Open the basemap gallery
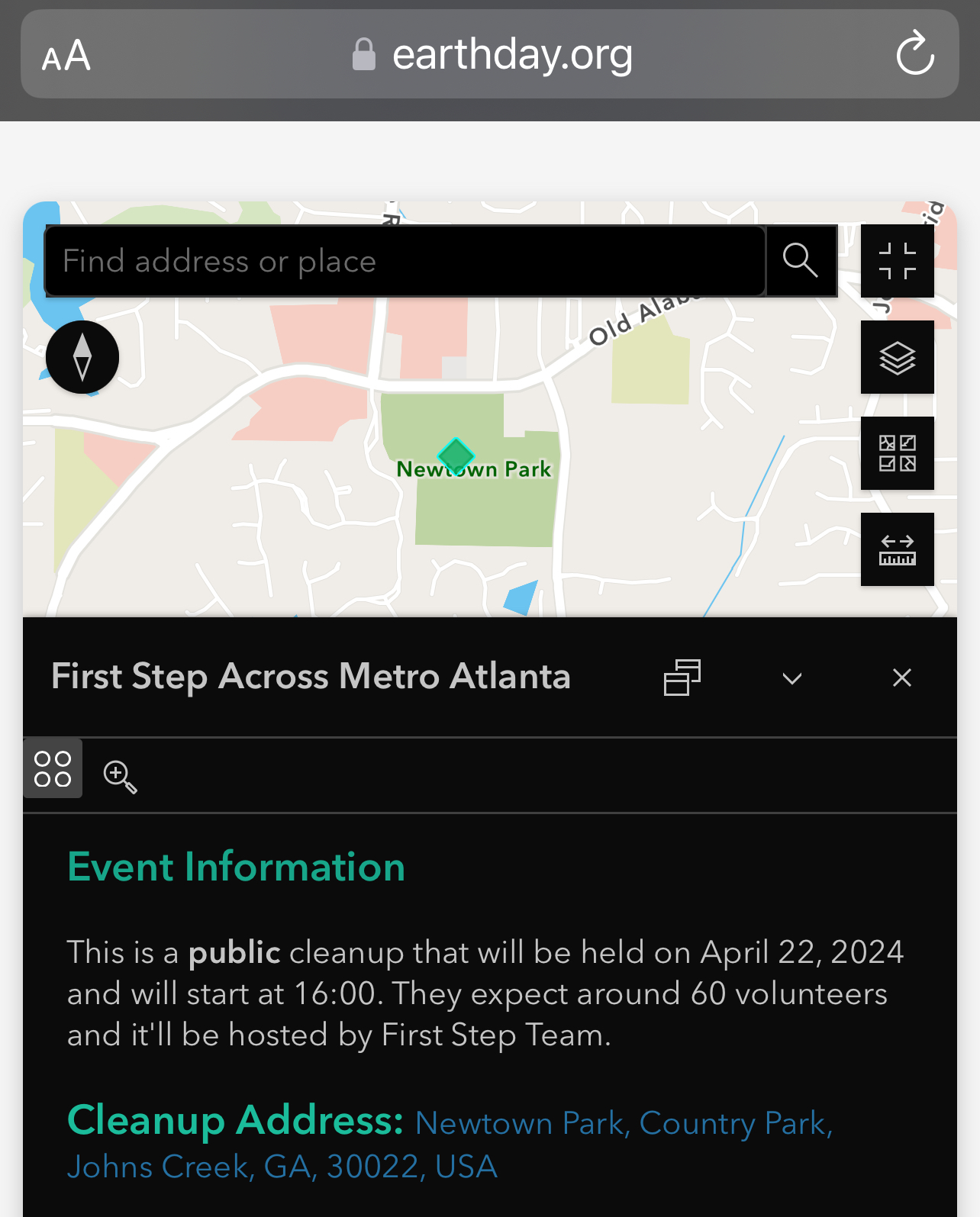Image resolution: width=980 pixels, height=1217 pixels. pyautogui.click(x=897, y=453)
